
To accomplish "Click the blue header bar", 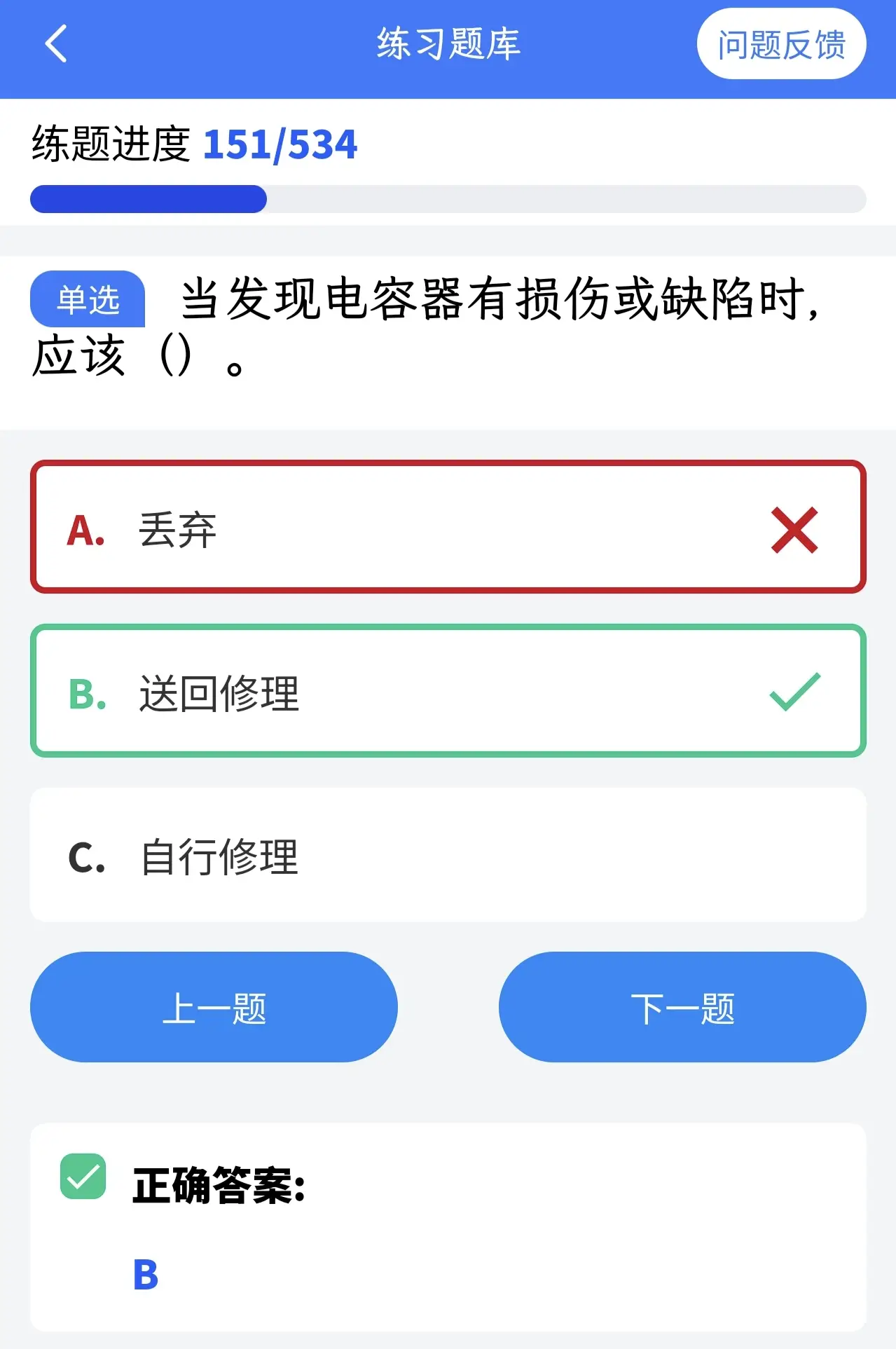I will pyautogui.click(x=448, y=43).
